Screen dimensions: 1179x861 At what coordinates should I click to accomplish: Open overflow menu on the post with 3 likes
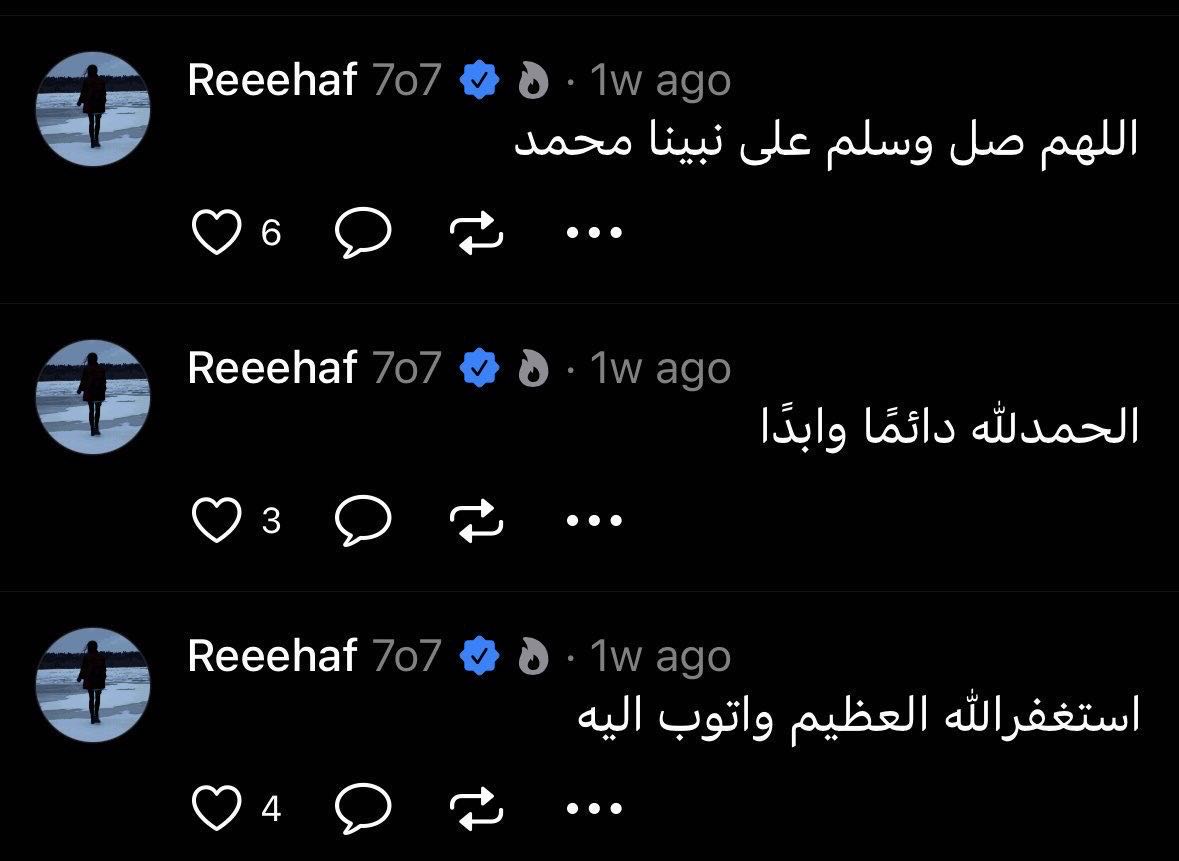point(594,521)
